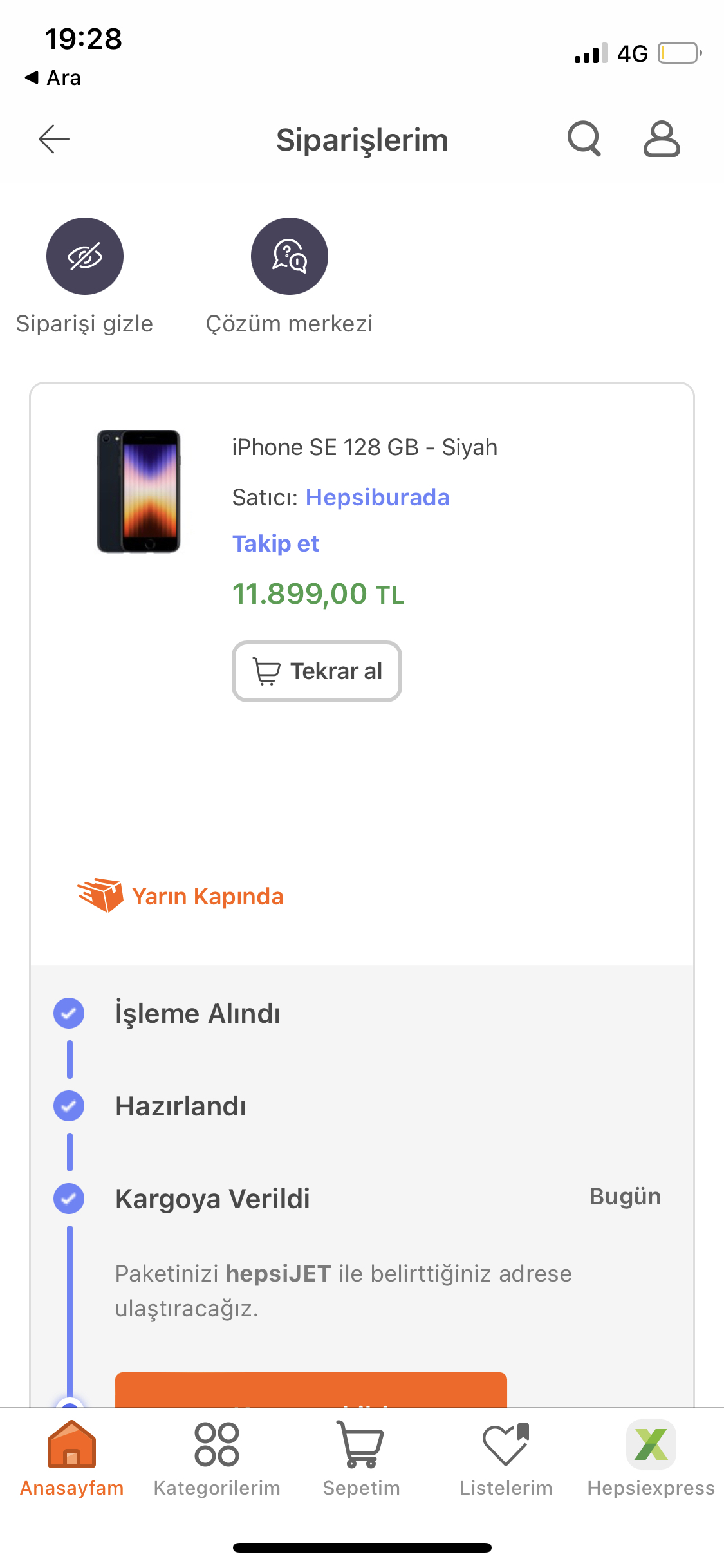Open the iPhone SE product image
Viewport: 724px width, 1568px height.
[x=138, y=491]
